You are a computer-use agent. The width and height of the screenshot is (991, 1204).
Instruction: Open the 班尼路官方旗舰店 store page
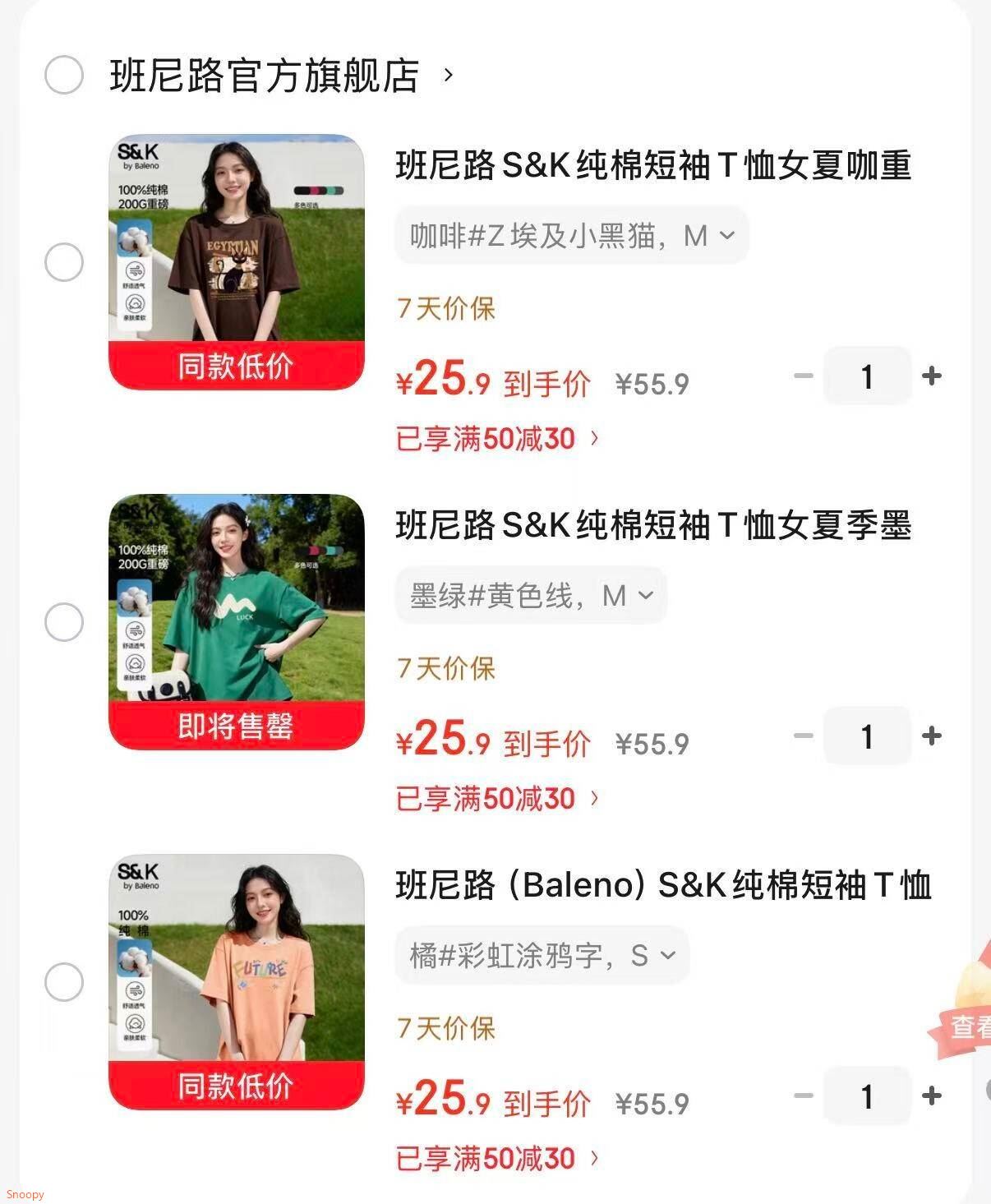(261, 75)
